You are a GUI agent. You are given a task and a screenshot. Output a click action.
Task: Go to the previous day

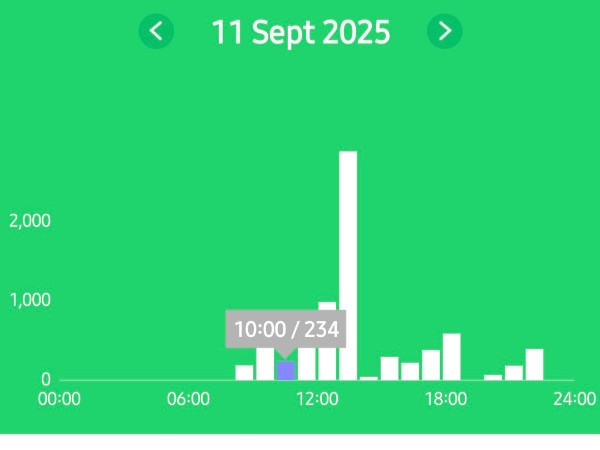coord(156,31)
